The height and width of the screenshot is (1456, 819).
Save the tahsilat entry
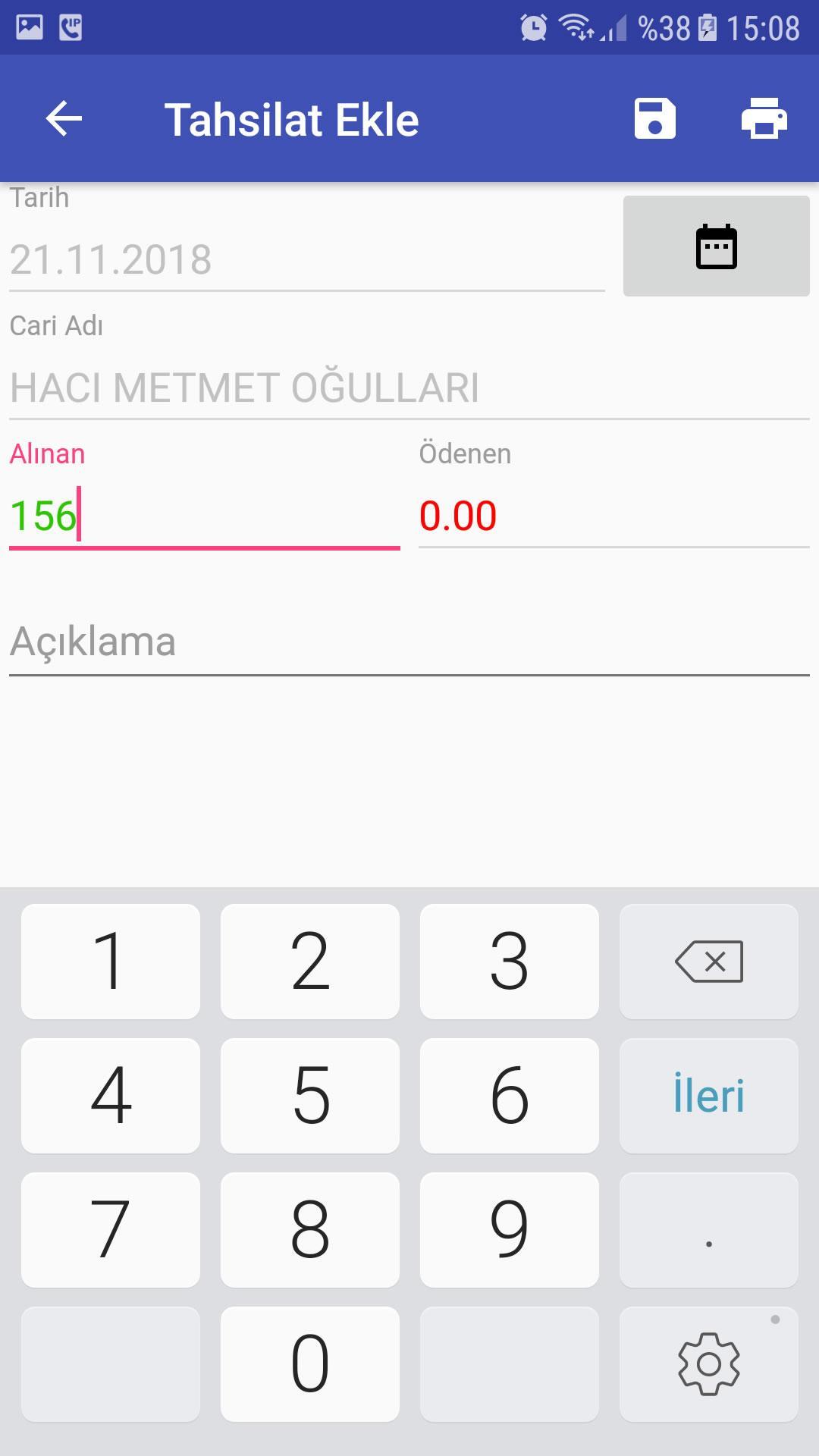[655, 119]
